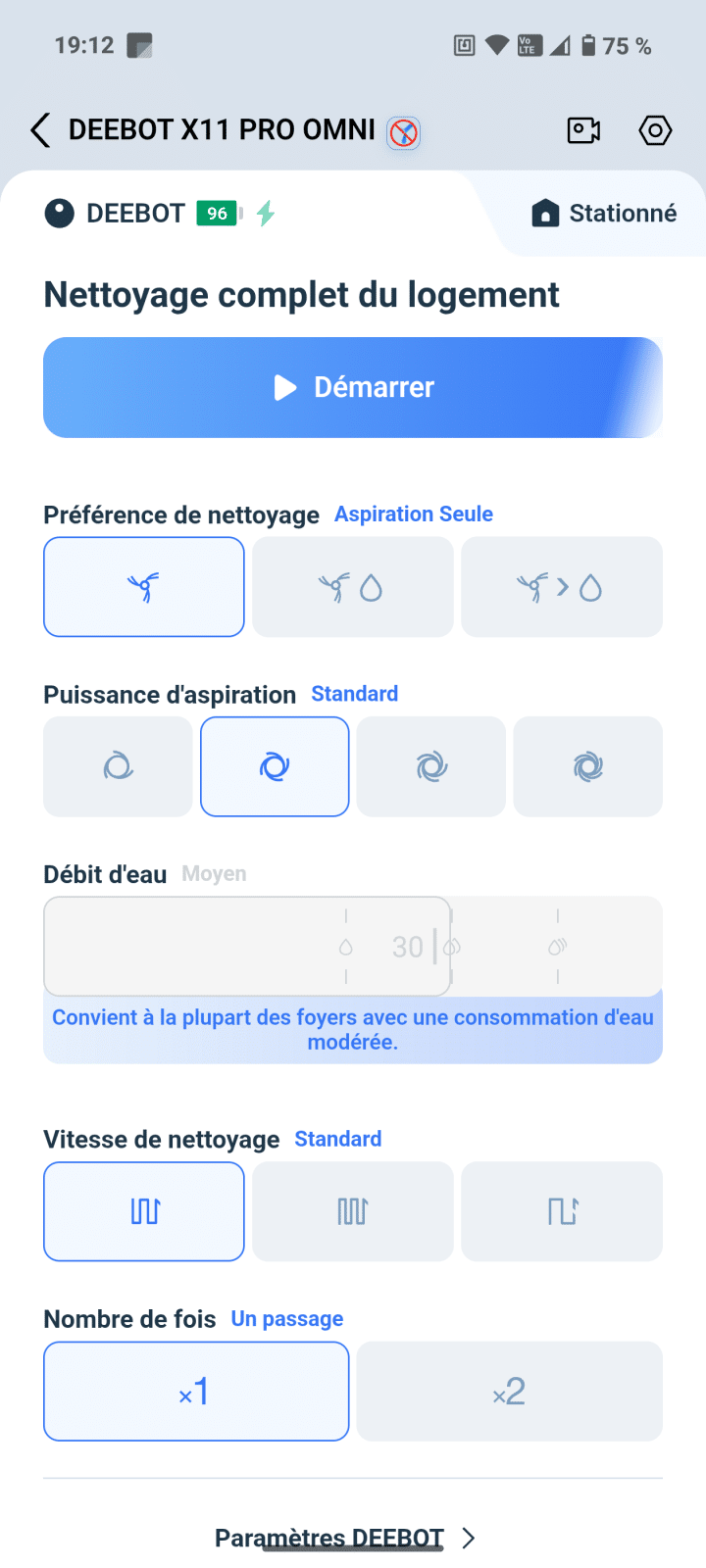Choose the lowest suction power
This screenshot has height=1568, width=706.
click(118, 766)
